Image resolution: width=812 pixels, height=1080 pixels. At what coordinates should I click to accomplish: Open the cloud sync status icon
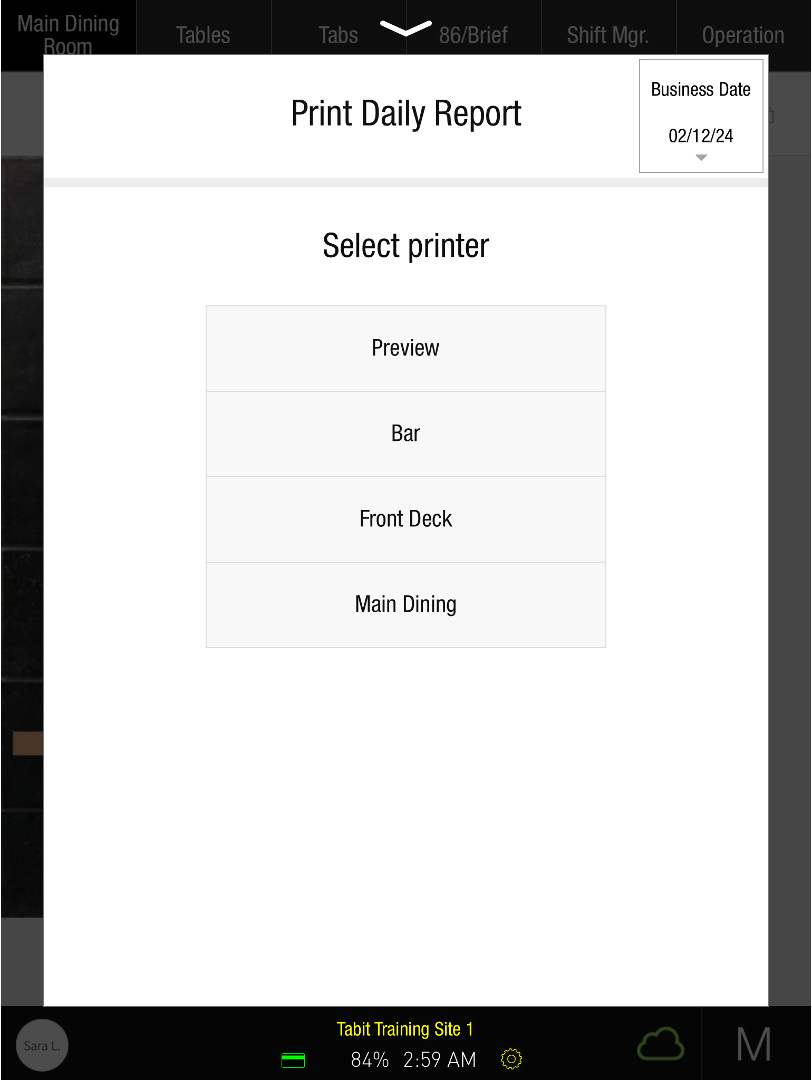coord(661,1045)
